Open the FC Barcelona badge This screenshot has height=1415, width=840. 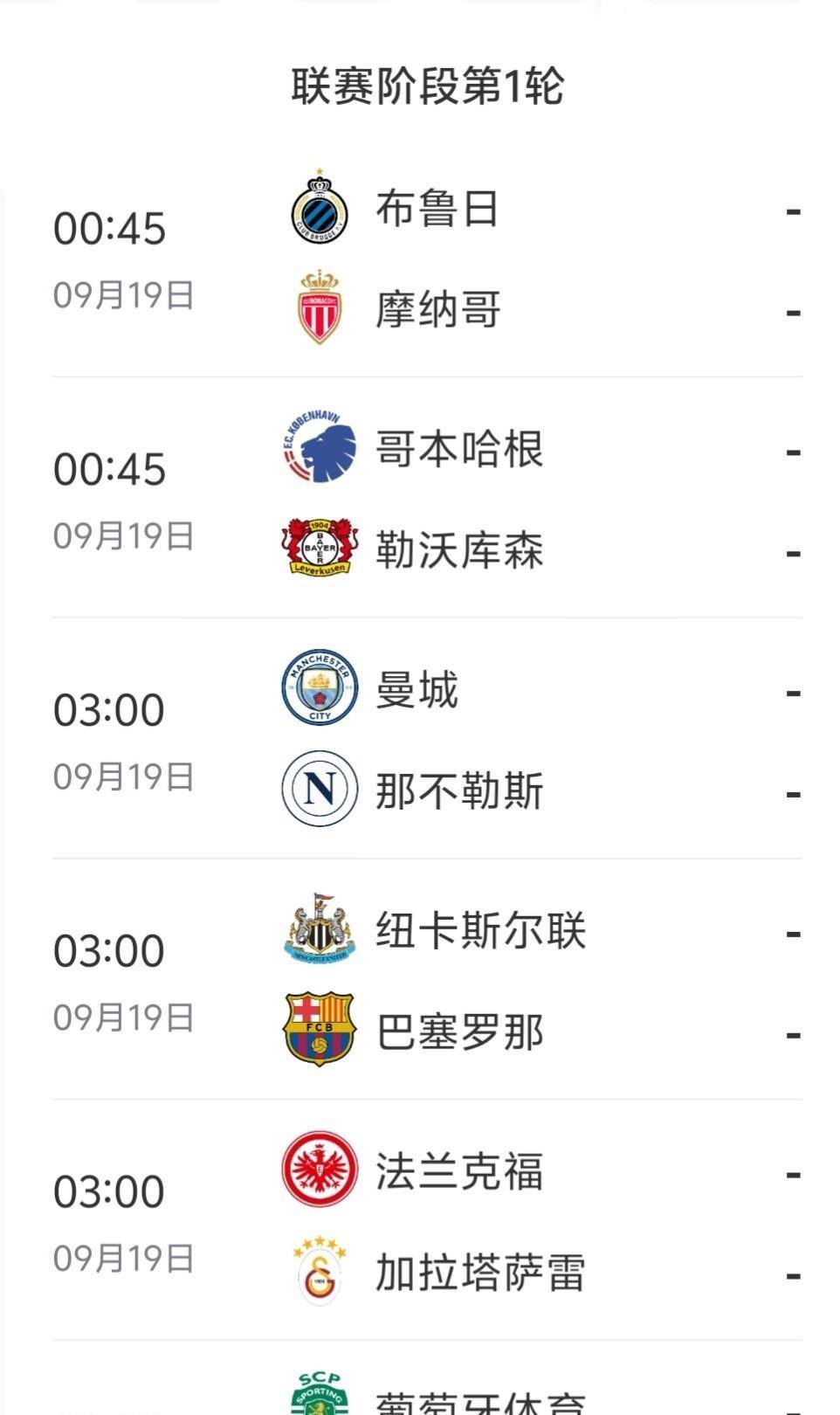(320, 1030)
